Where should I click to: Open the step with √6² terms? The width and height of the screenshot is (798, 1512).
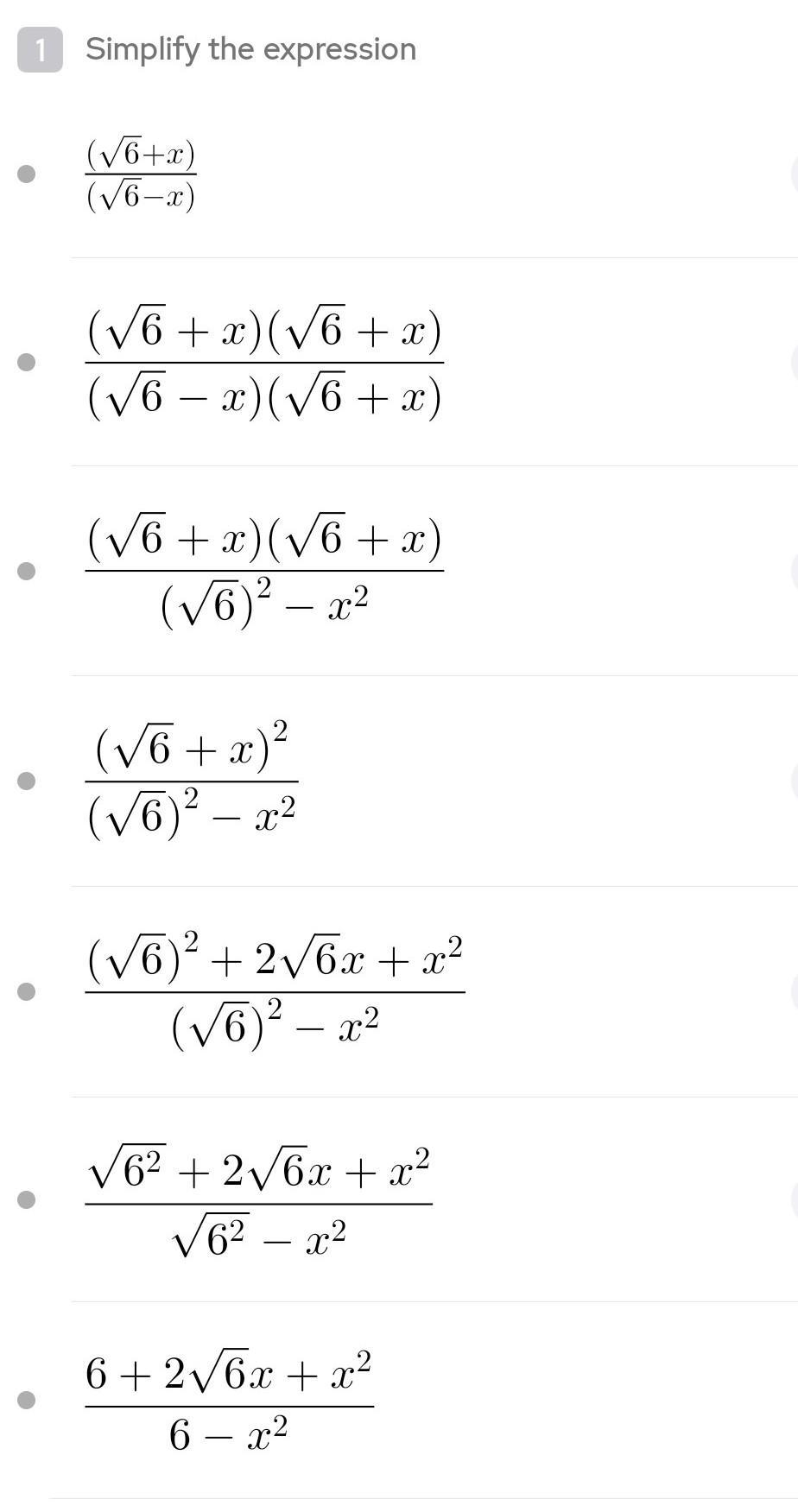pos(258,1201)
